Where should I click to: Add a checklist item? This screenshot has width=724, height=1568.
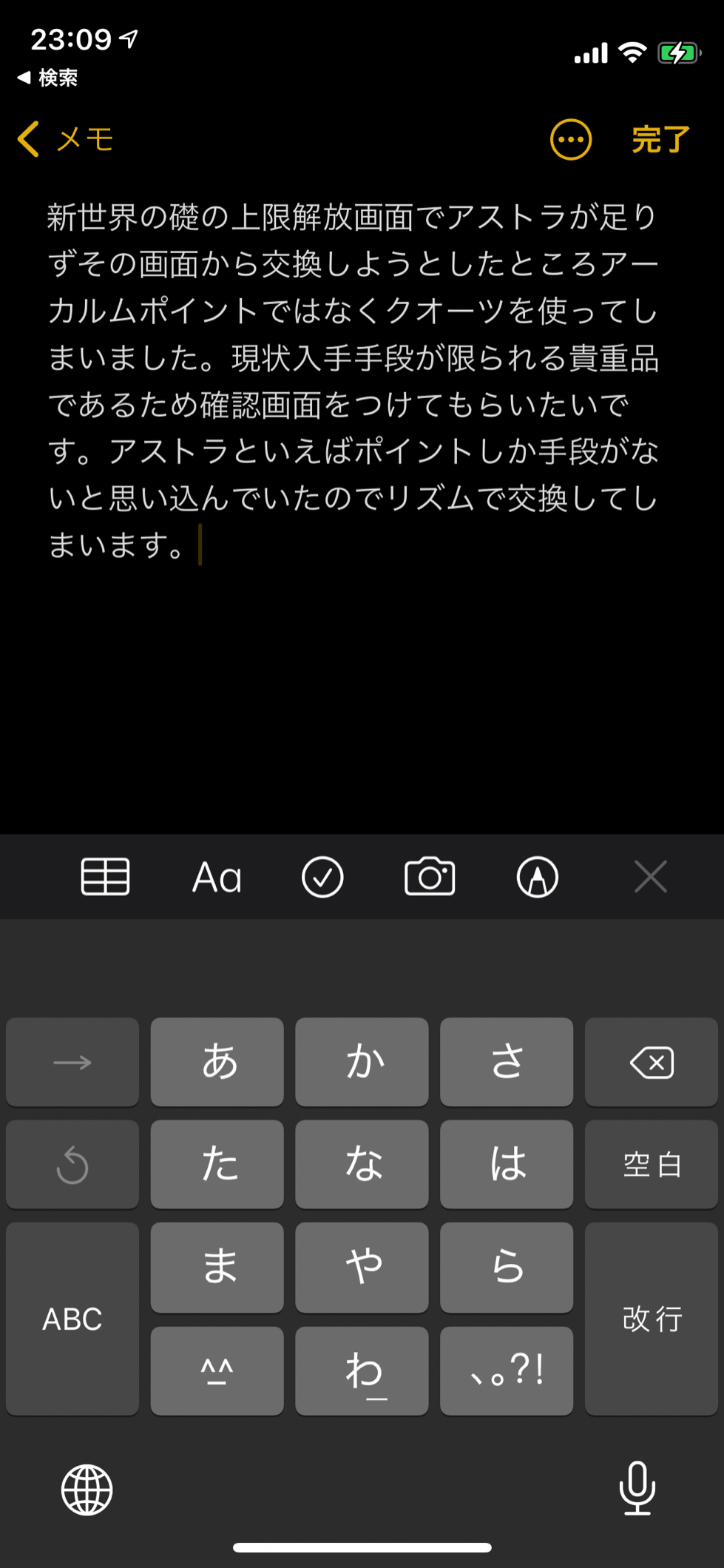(322, 877)
